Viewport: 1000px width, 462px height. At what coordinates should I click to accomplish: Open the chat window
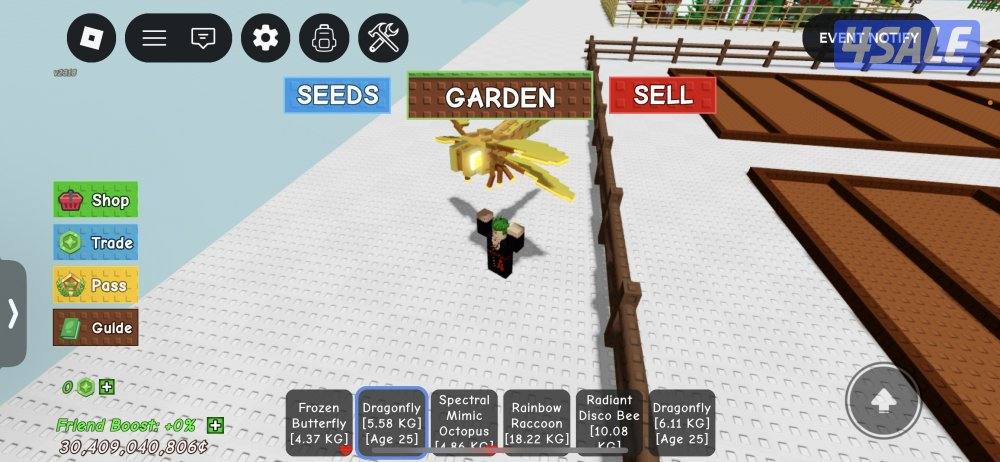point(203,38)
